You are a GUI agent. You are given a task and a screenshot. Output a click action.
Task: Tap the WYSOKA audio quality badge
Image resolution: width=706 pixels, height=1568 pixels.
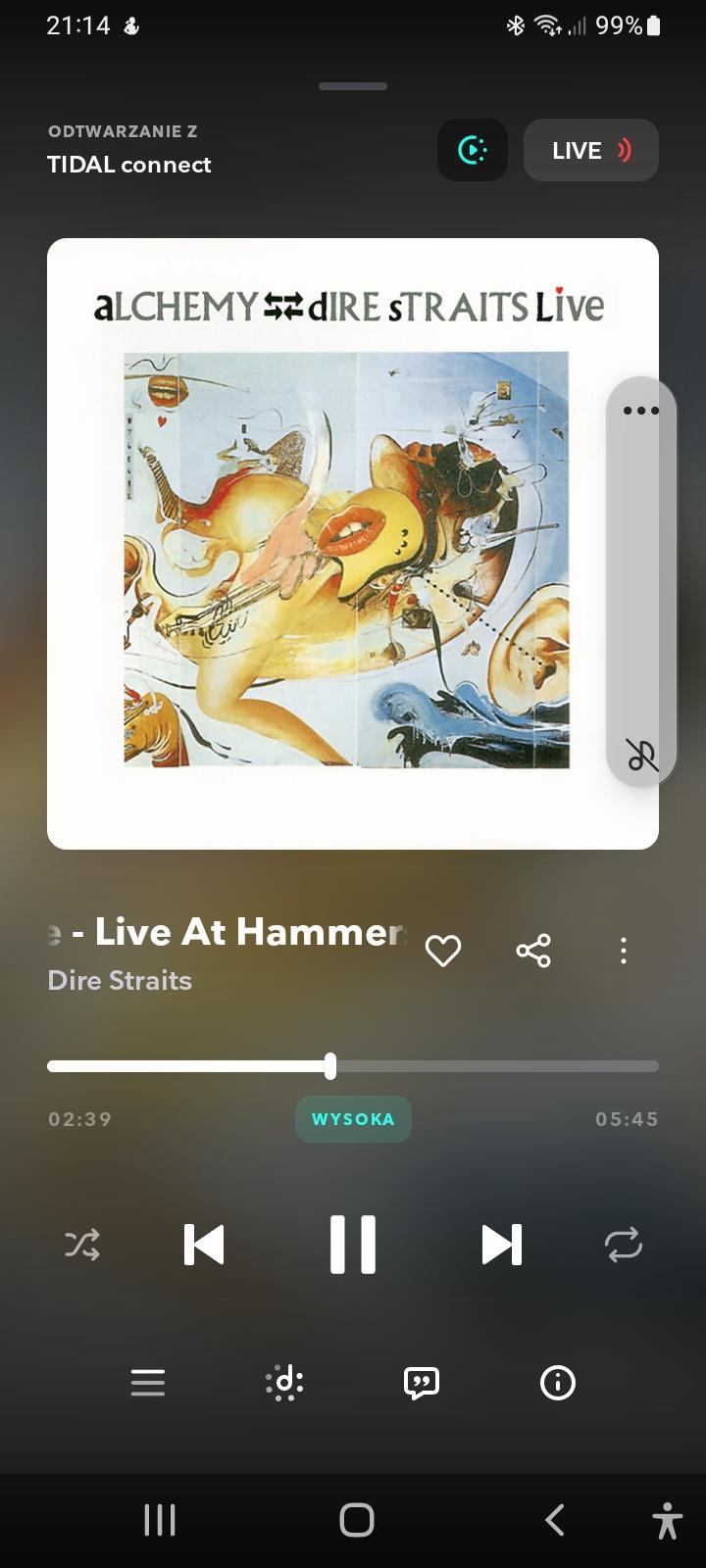[x=353, y=1119]
